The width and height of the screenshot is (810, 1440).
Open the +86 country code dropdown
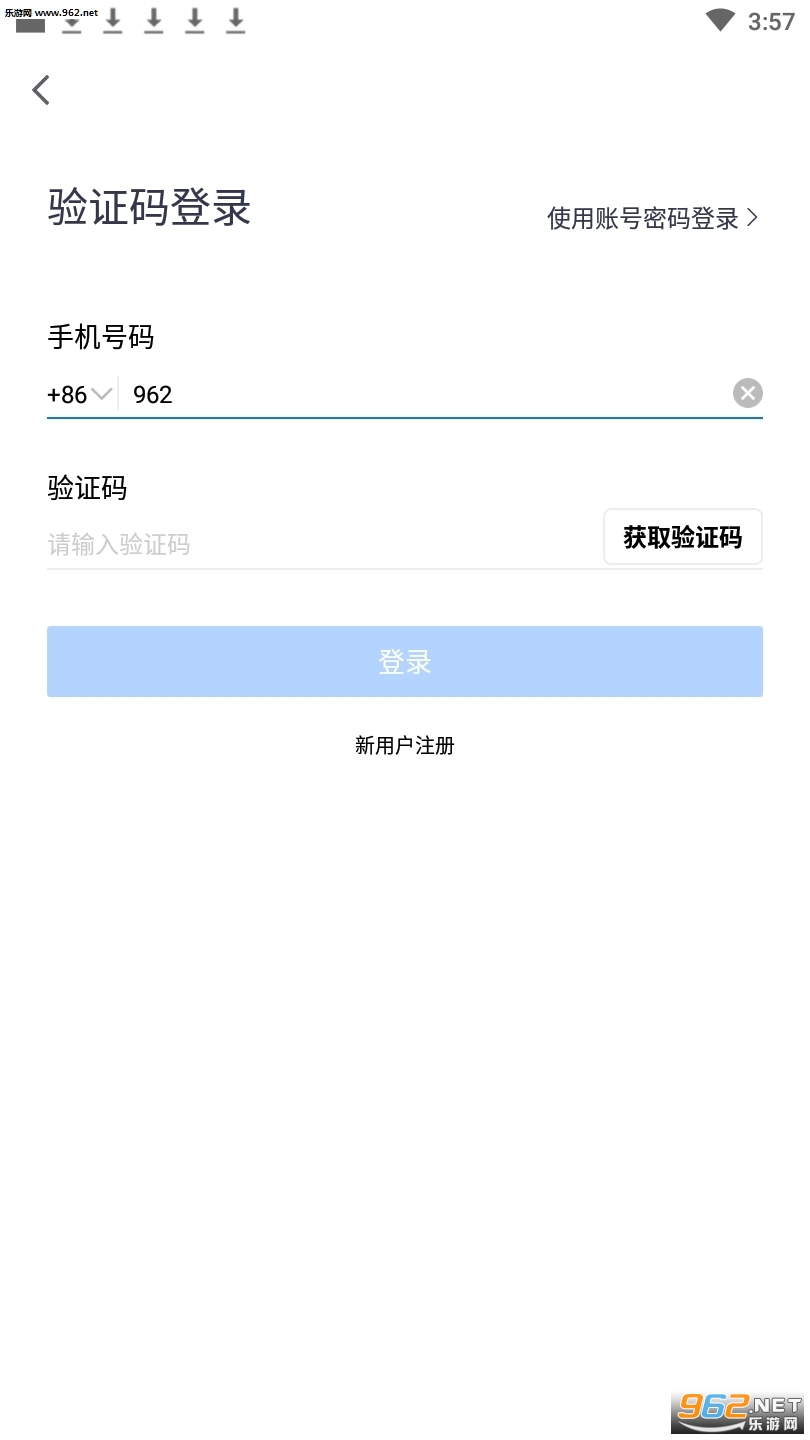pos(79,394)
